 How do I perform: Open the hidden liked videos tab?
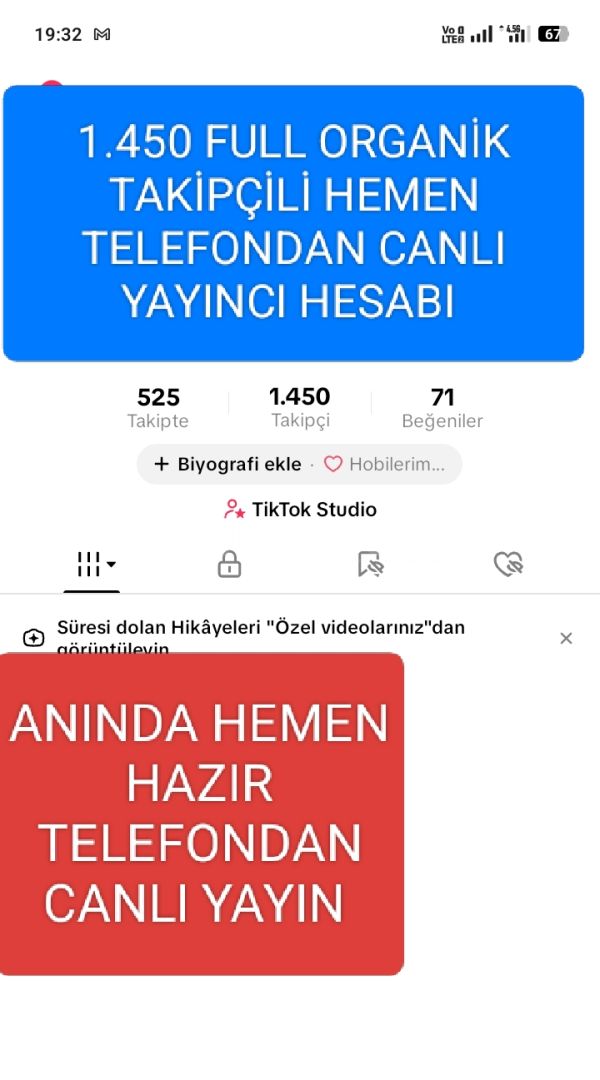click(509, 565)
